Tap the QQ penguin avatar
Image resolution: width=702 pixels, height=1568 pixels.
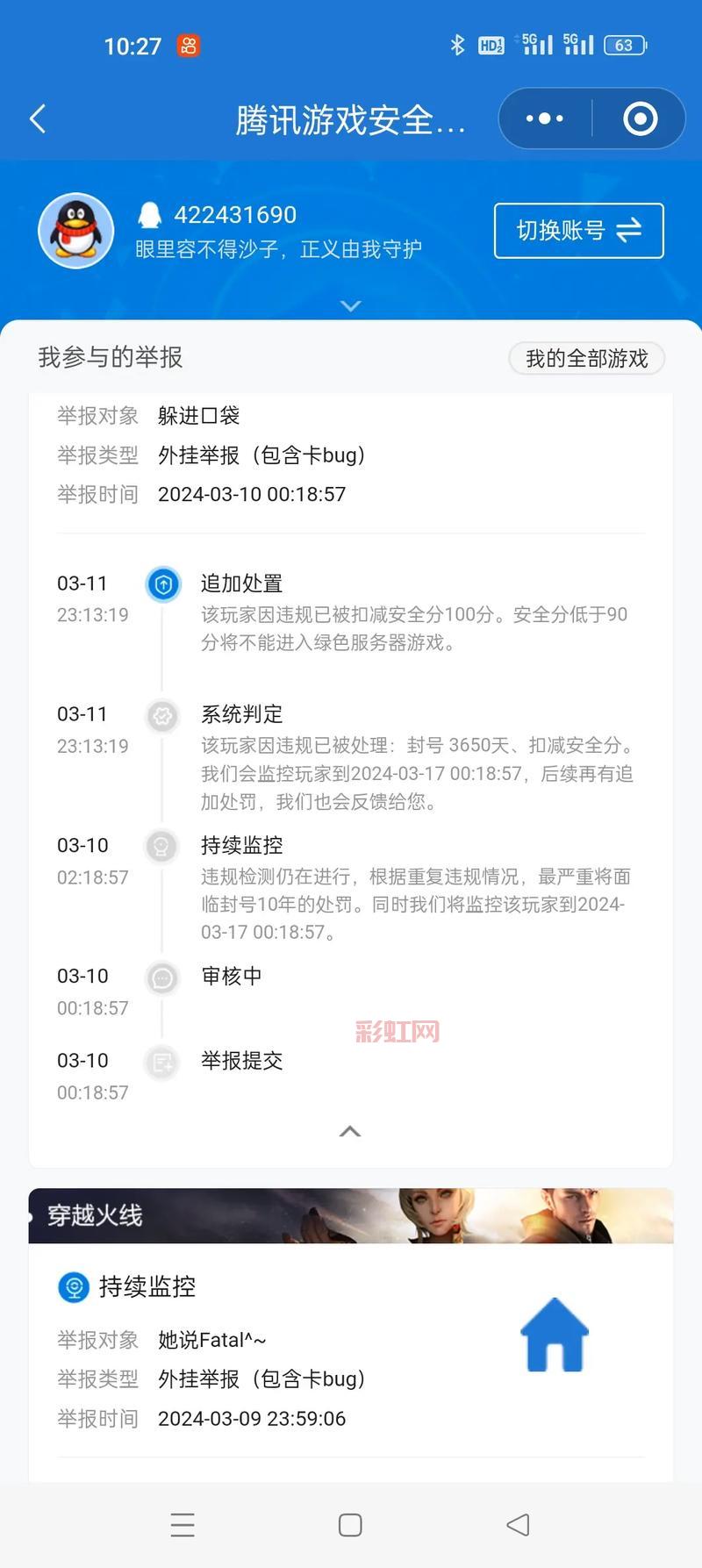(x=75, y=230)
